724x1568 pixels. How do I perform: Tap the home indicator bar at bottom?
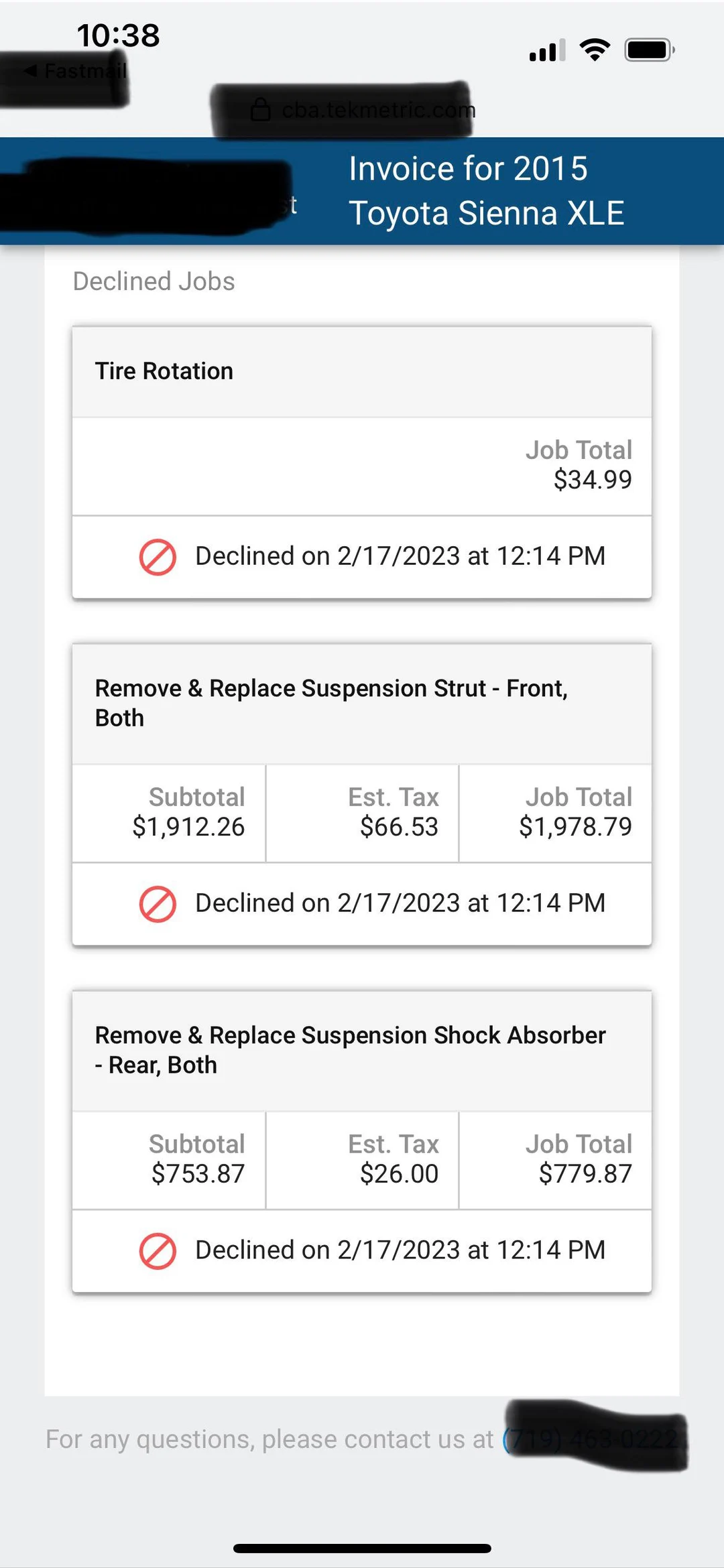(362, 1549)
